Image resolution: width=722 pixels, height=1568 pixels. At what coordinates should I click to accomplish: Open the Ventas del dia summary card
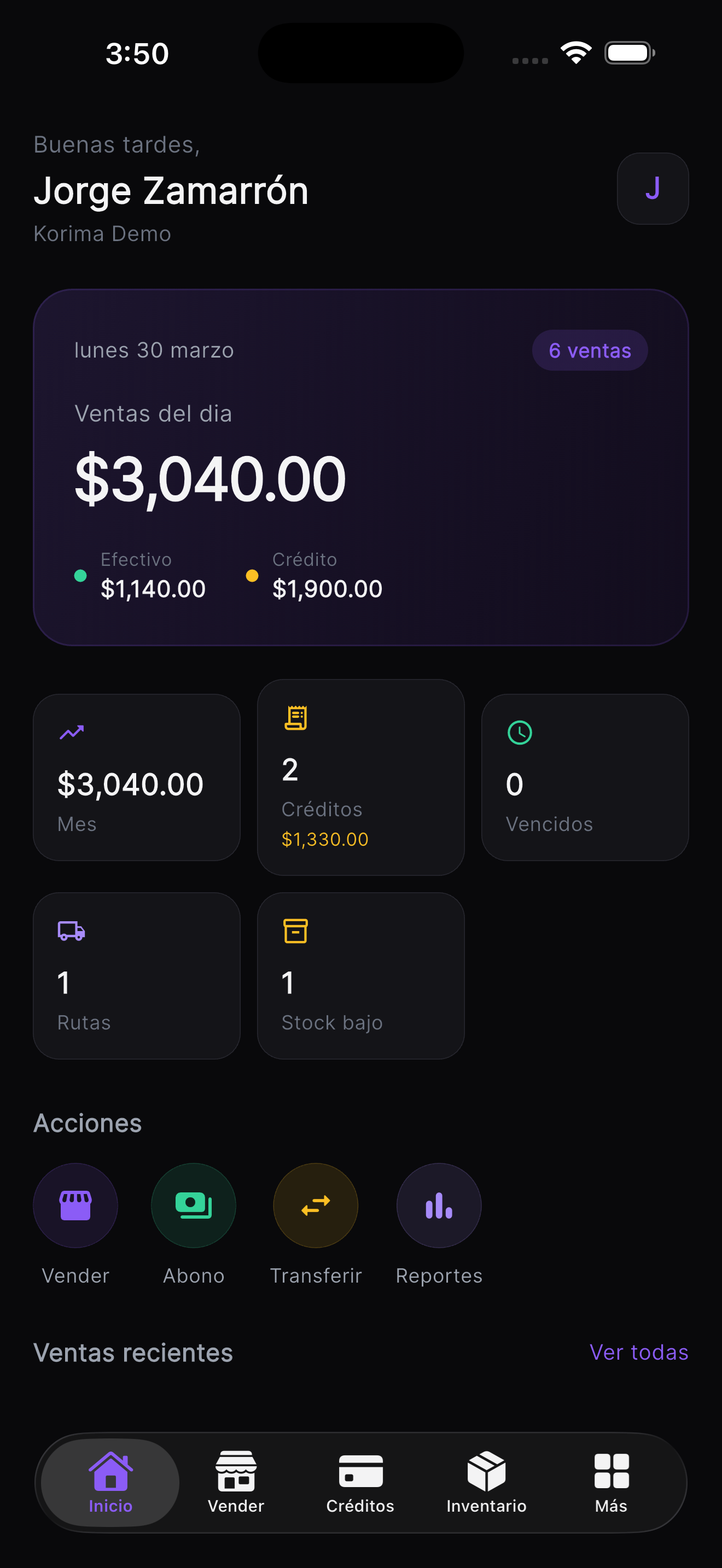click(360, 466)
